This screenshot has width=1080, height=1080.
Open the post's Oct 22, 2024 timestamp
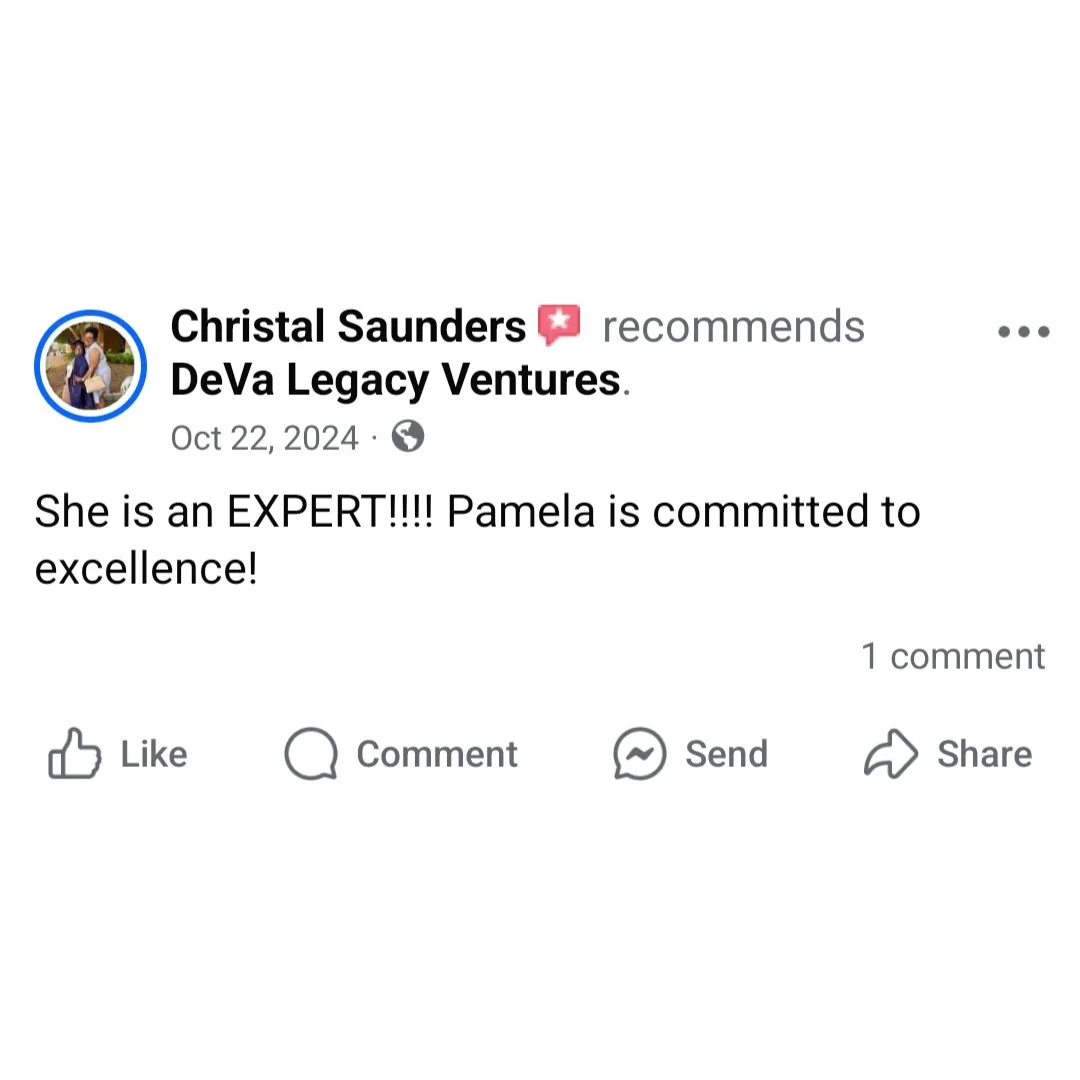264,438
